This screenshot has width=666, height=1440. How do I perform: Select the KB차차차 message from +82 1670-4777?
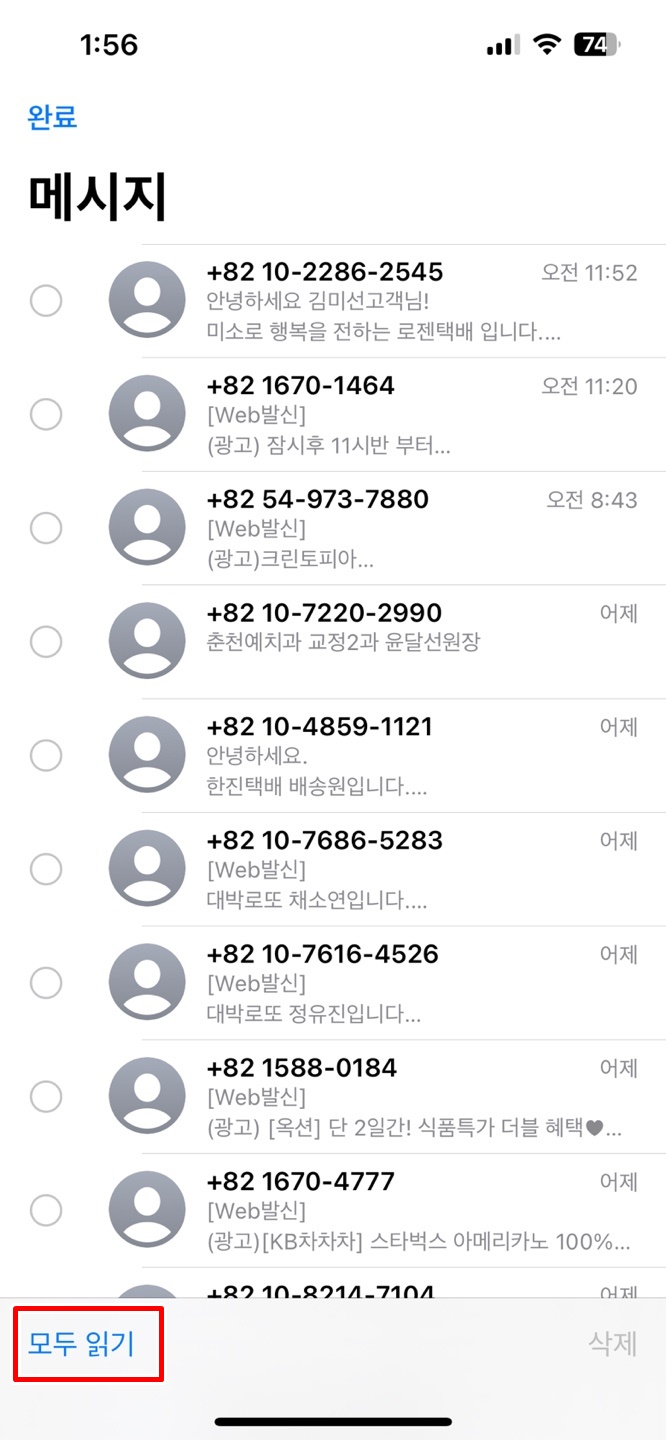point(46,1211)
